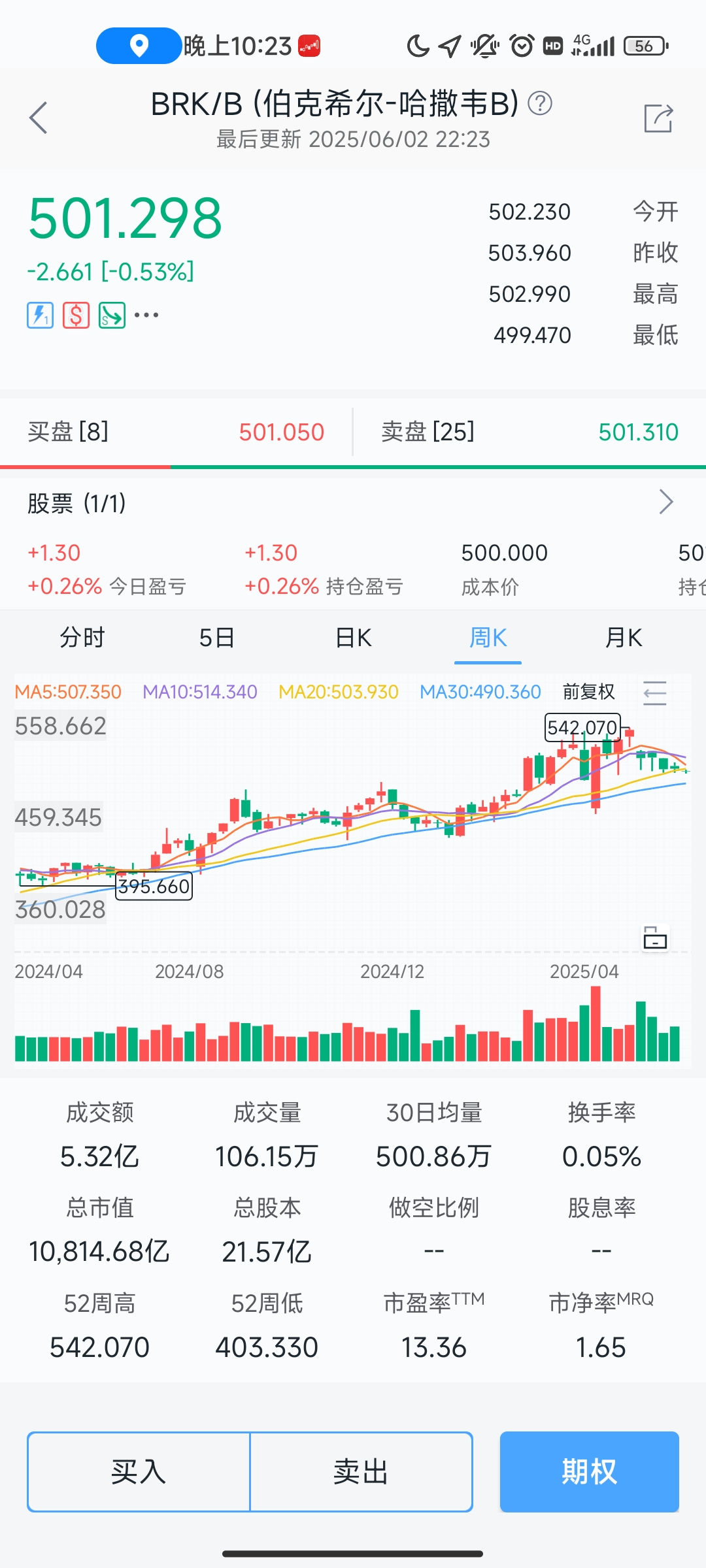The image size is (706, 1568).
Task: Open the 卖盘 ask quote details
Action: (529, 432)
